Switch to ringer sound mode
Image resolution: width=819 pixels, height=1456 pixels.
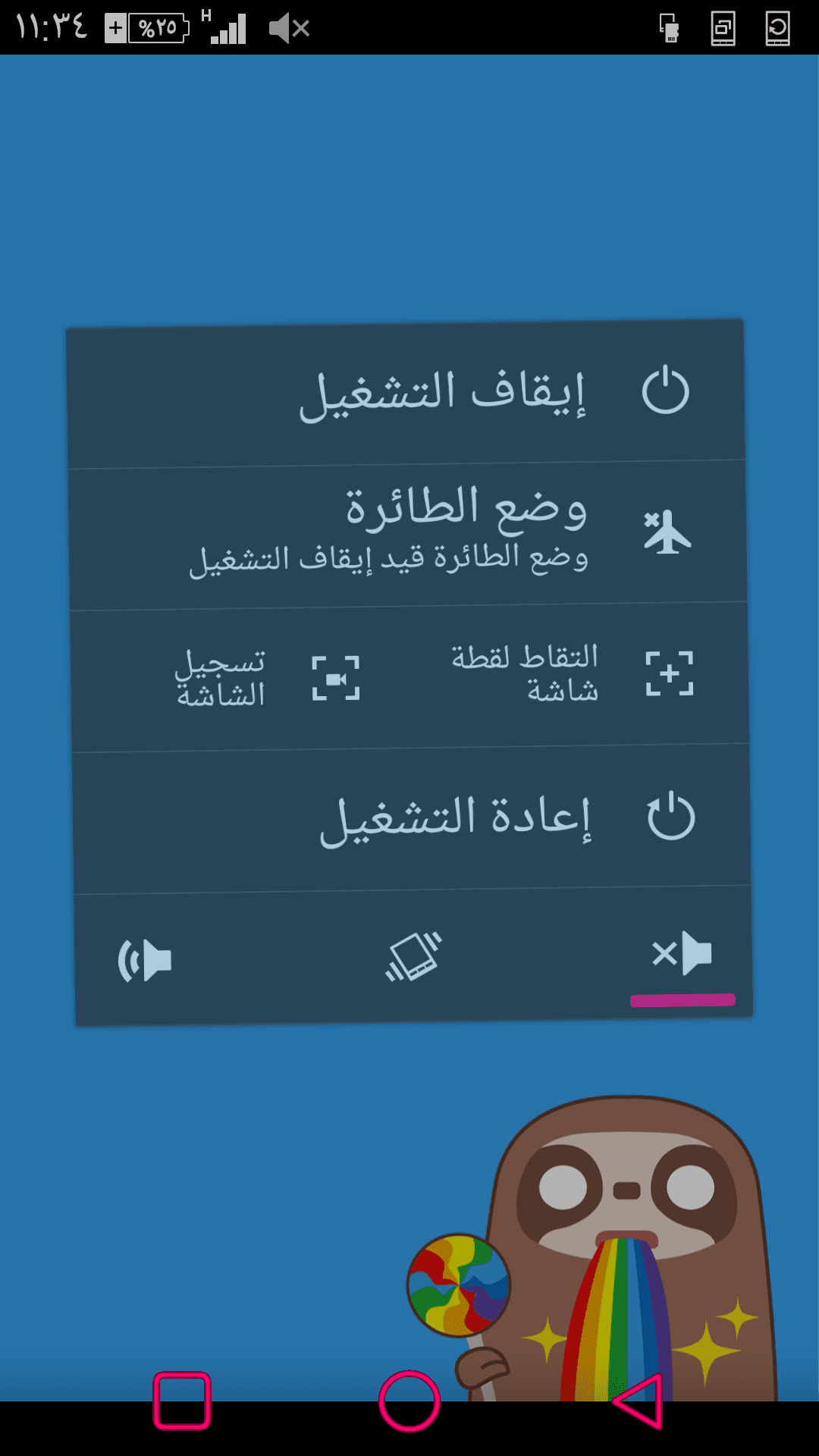pyautogui.click(x=145, y=961)
